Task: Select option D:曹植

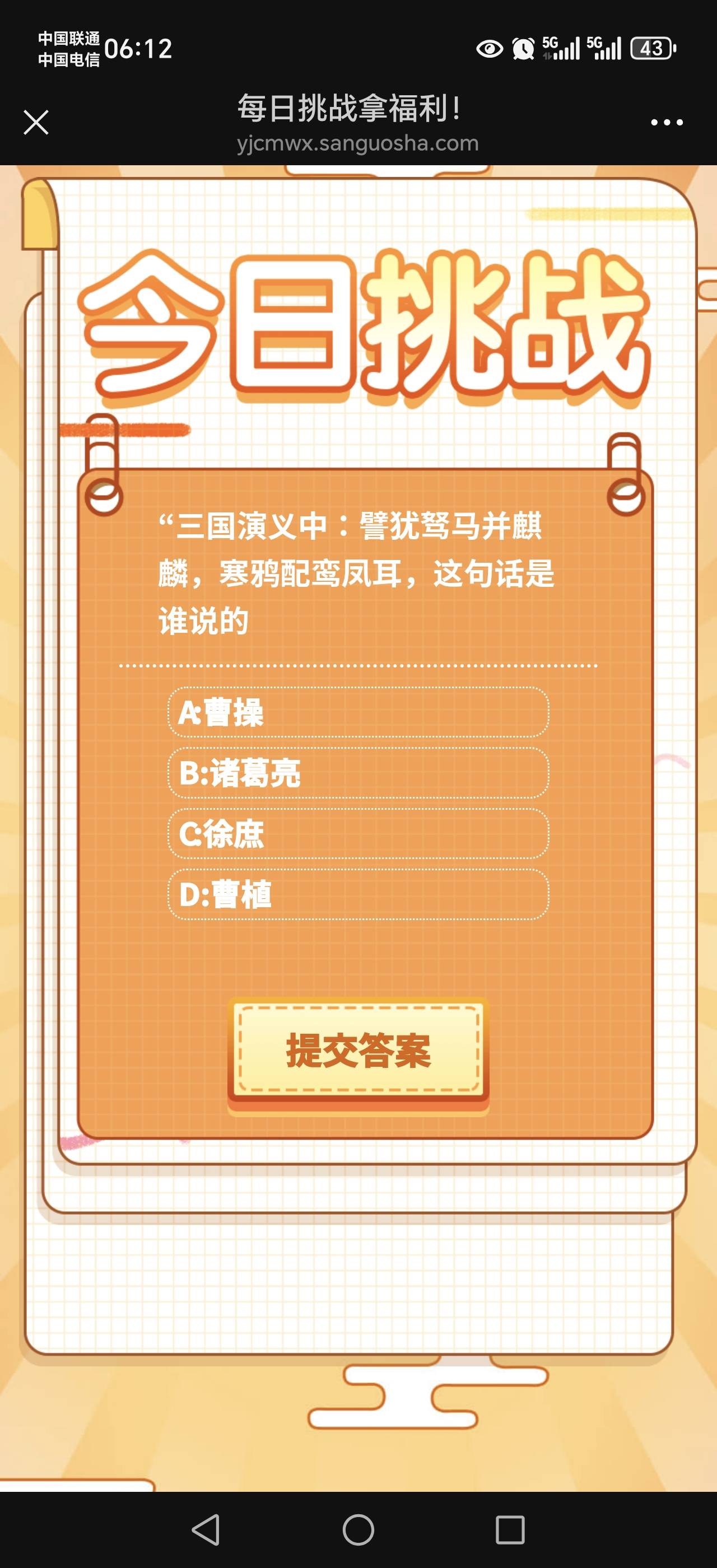Action: 358,894
